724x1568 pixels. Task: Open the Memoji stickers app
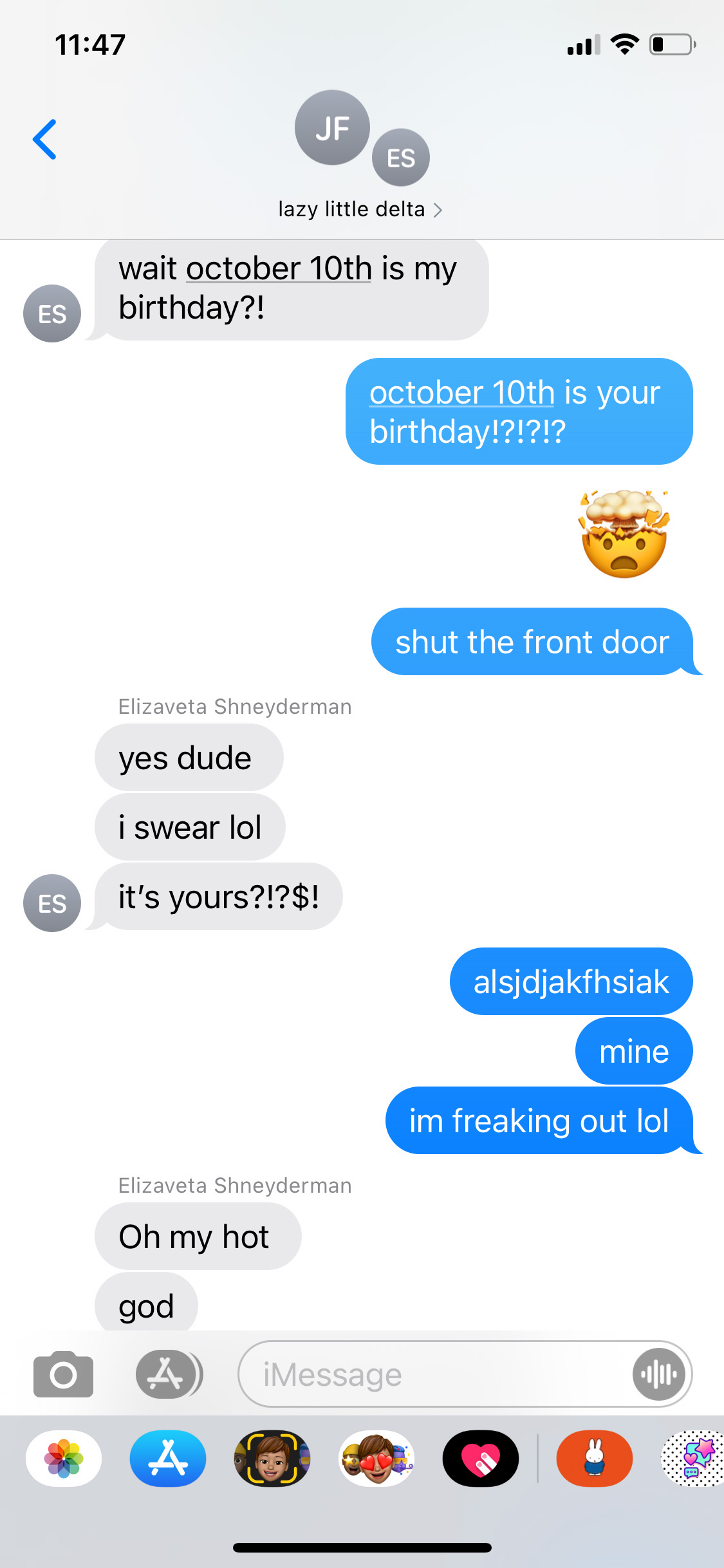[x=376, y=1459]
